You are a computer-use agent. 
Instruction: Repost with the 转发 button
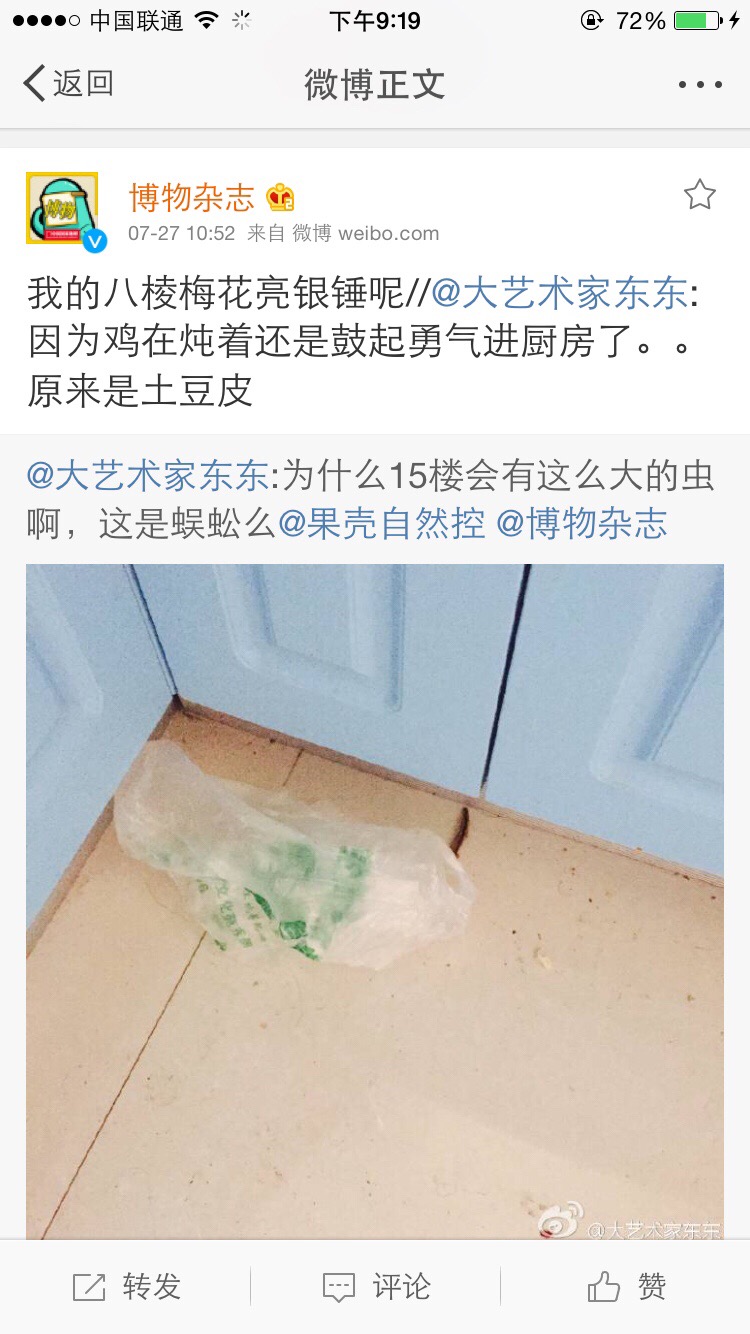(127, 1287)
